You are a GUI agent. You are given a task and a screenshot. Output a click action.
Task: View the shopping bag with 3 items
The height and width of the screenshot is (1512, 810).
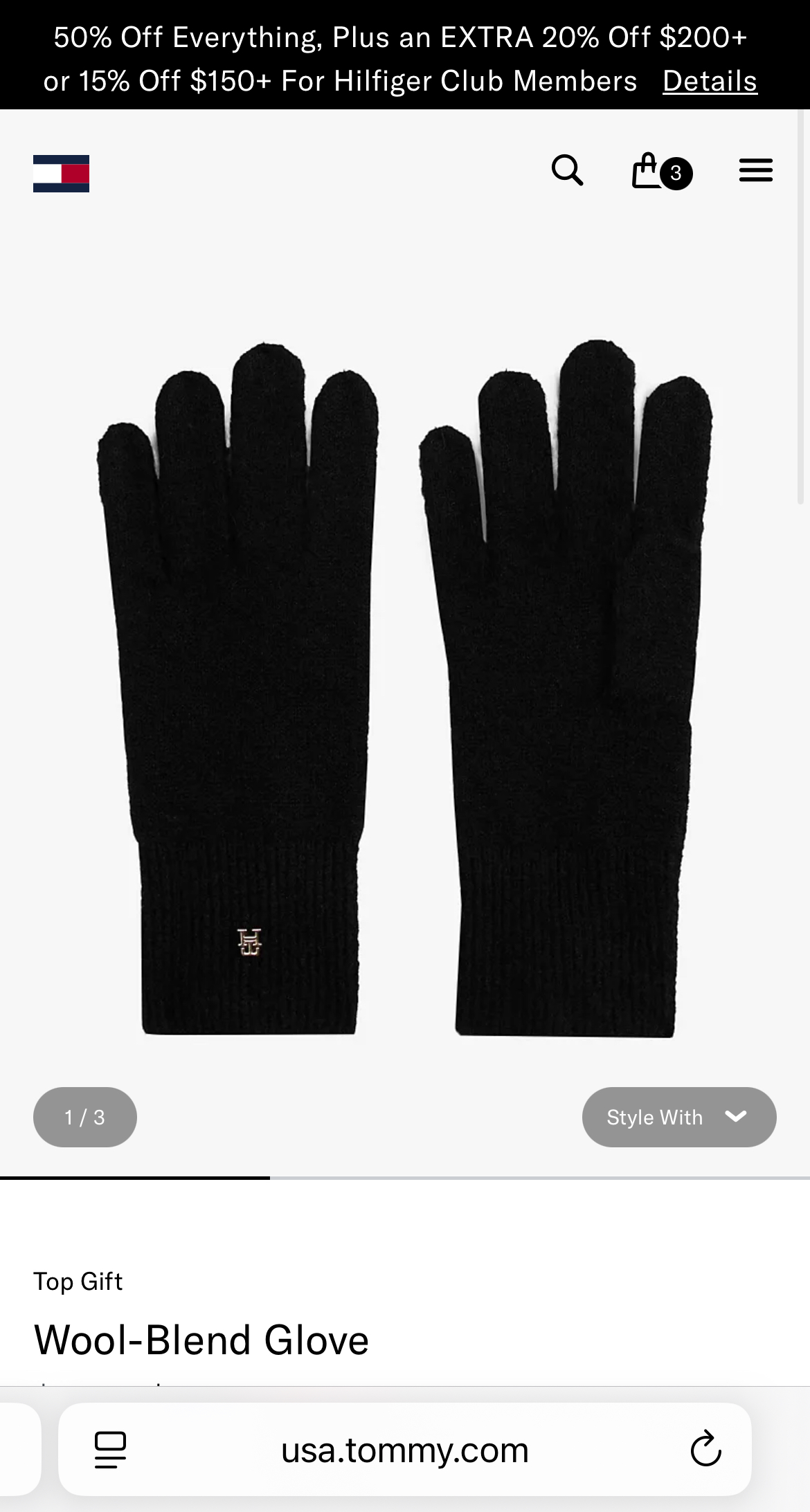[x=660, y=172]
